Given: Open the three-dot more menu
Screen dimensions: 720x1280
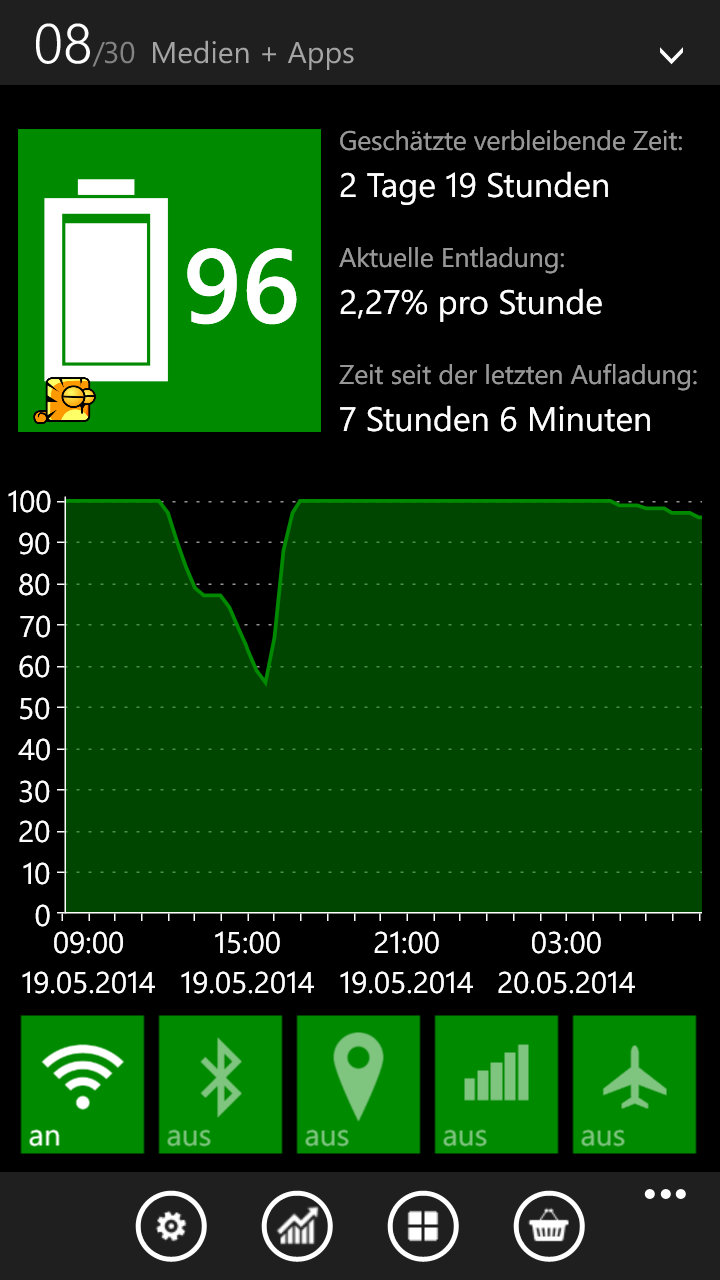Looking at the screenshot, I should 665,1195.
